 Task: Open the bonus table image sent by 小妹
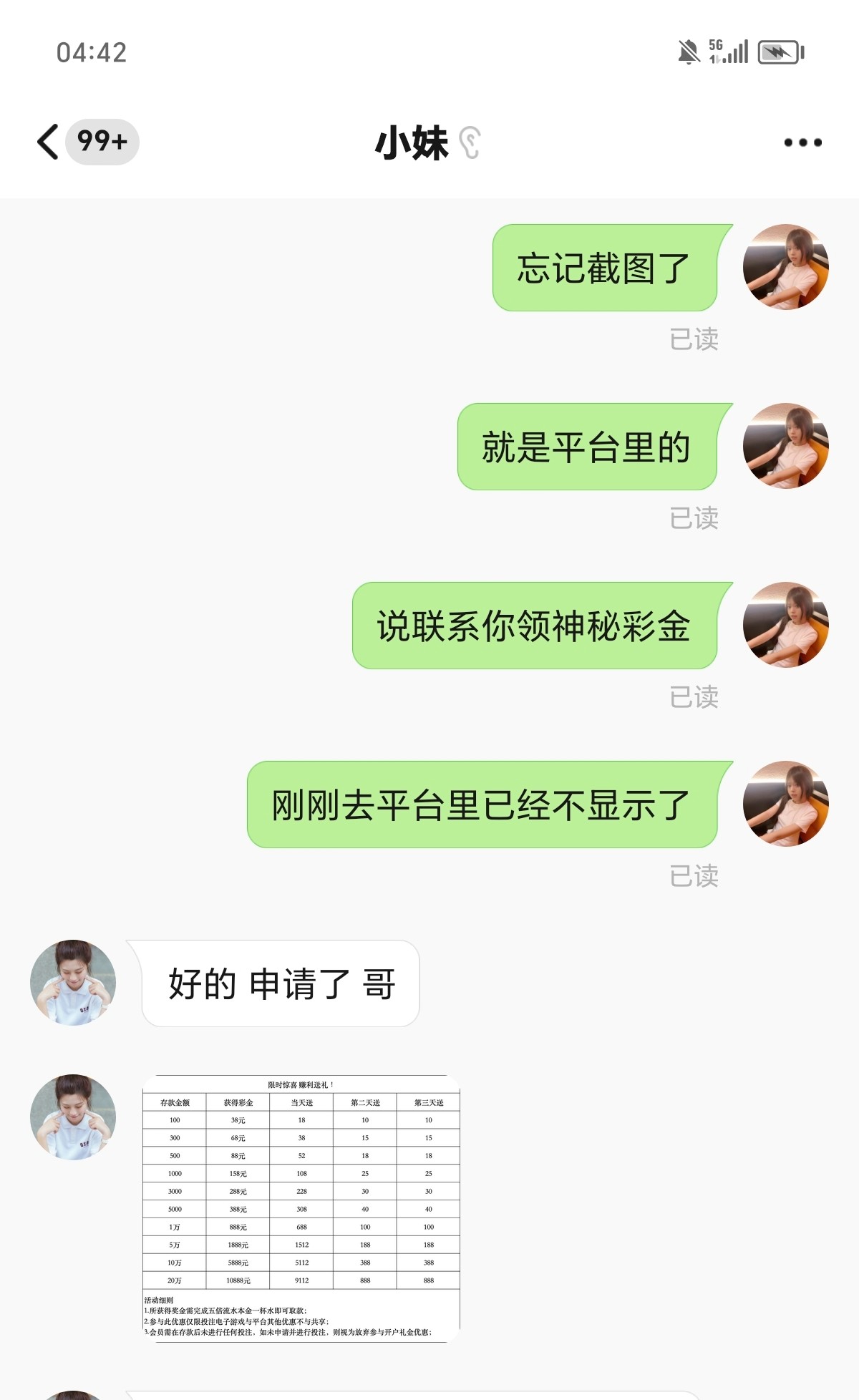[x=301, y=1207]
